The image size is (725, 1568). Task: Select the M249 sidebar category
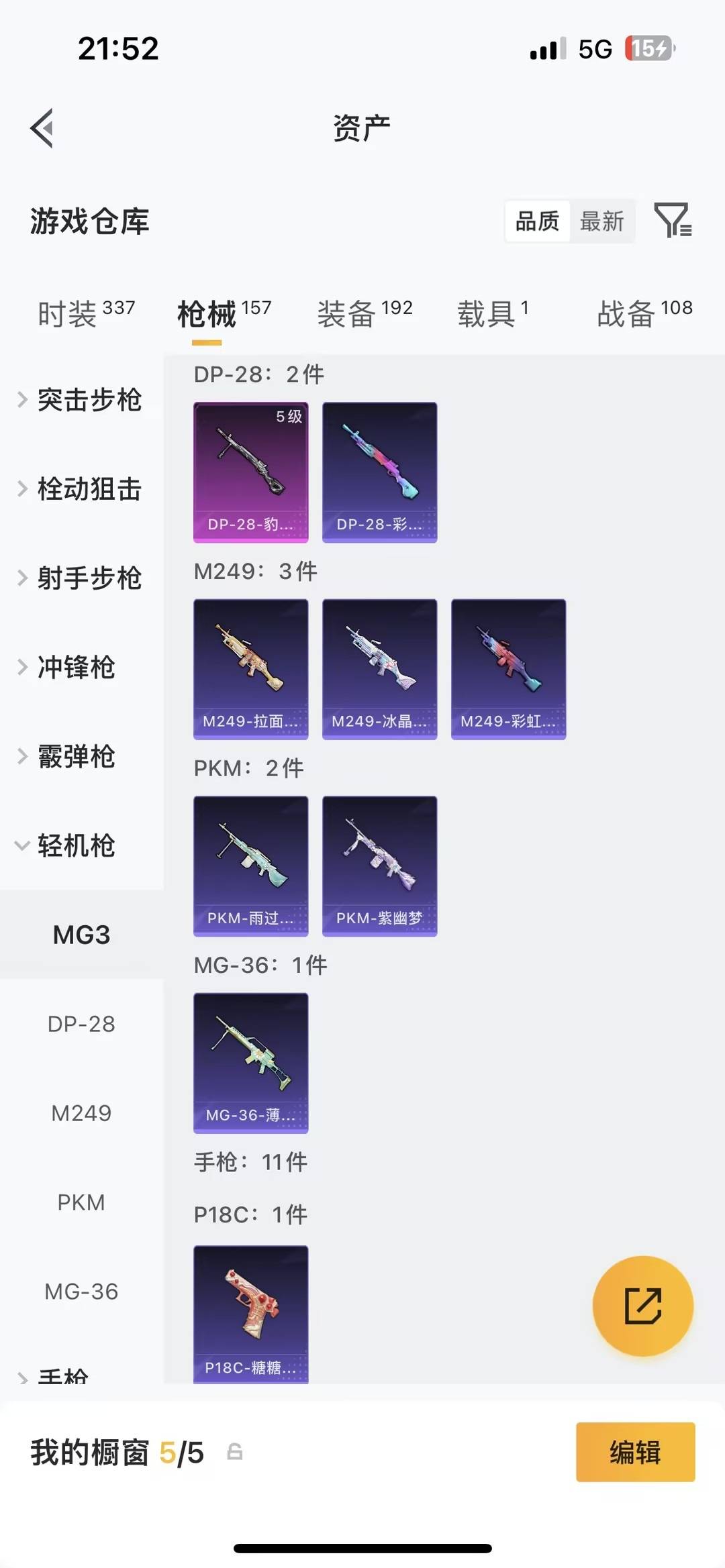tap(81, 1113)
